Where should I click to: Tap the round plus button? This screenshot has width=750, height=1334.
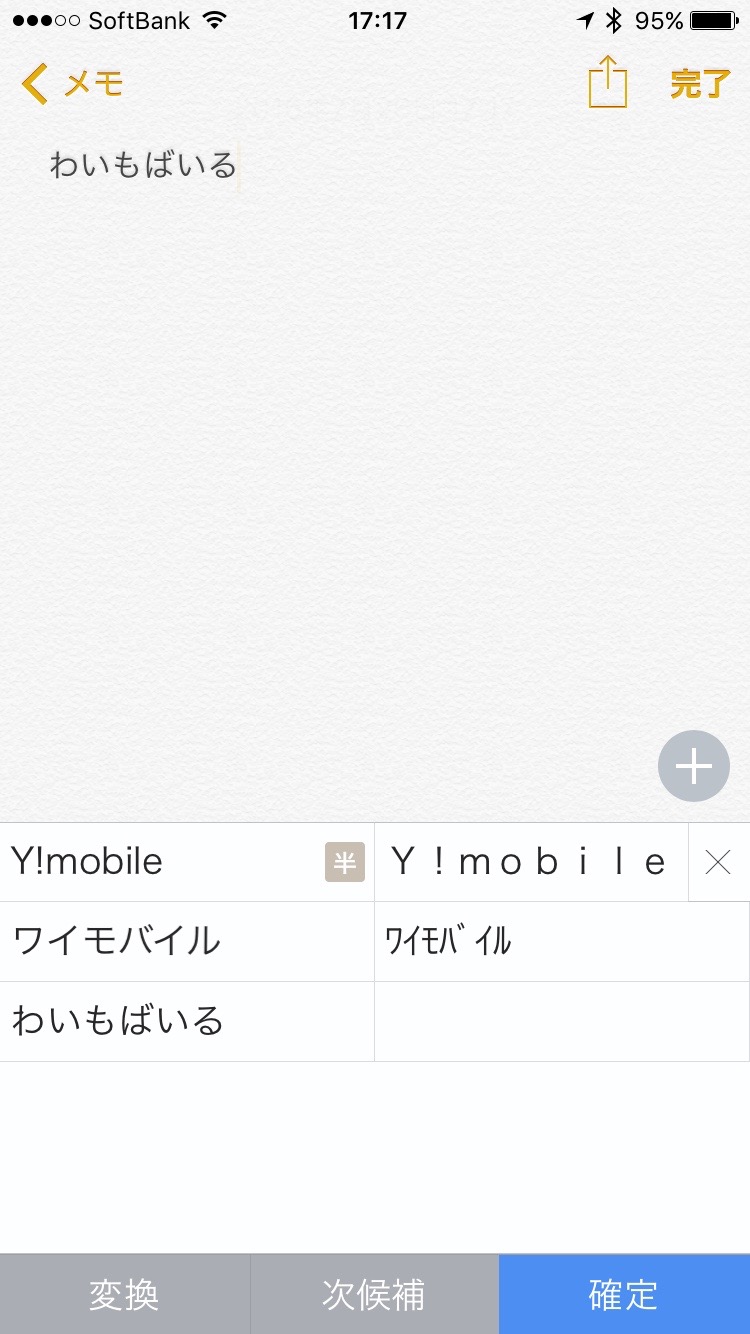[x=694, y=766]
